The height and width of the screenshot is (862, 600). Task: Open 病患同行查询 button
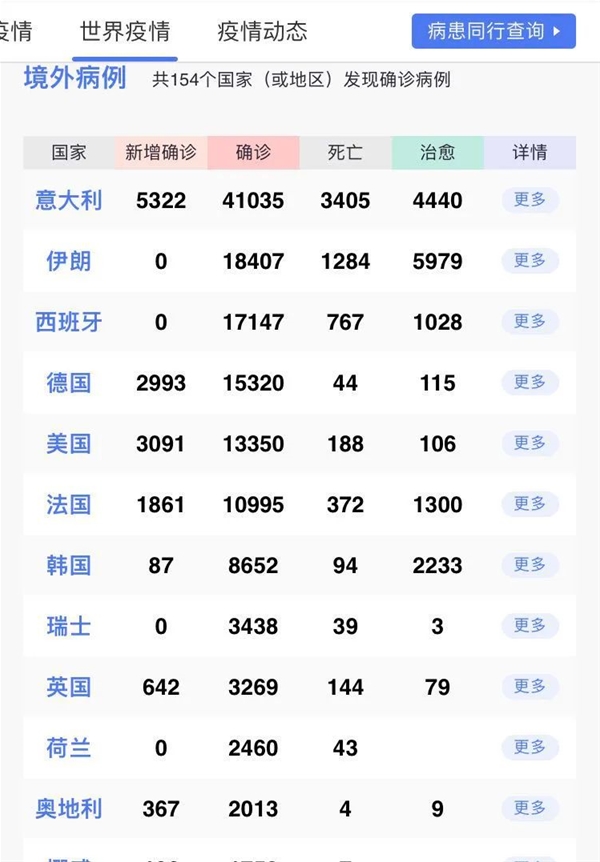pos(494,31)
